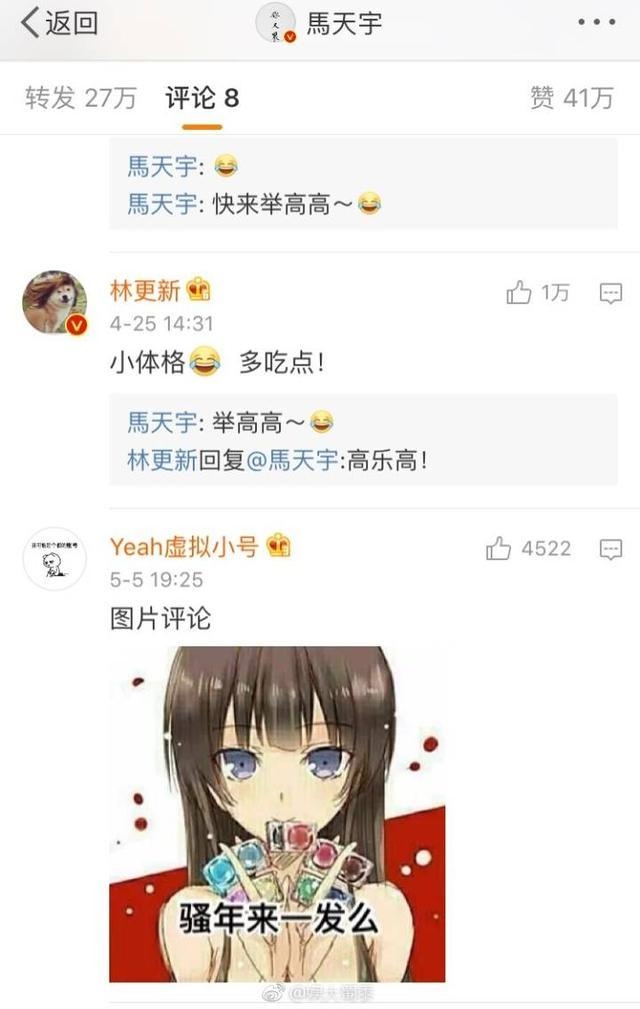The image size is (640, 1009).
Task: Open Yeah虚拟小号's profile avatar
Action: pyautogui.click(x=55, y=559)
